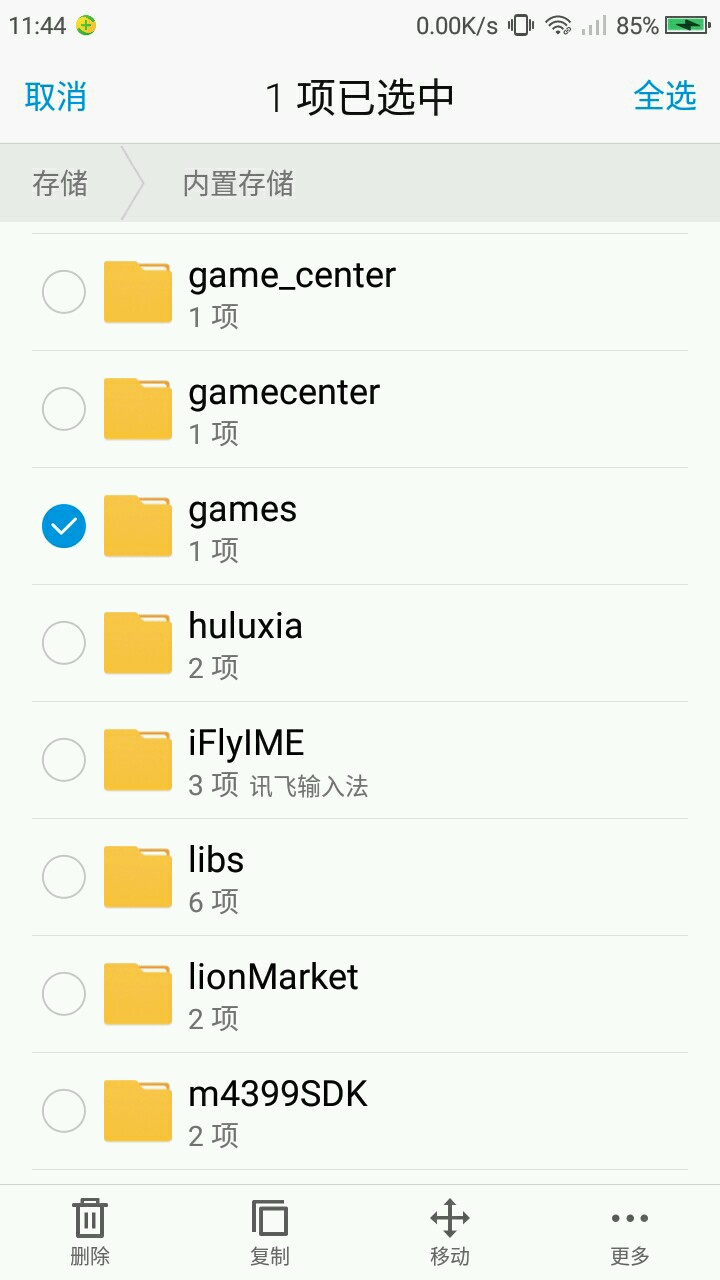Go to 存储 in the breadcrumb
Image resolution: width=720 pixels, height=1280 pixels.
60,184
